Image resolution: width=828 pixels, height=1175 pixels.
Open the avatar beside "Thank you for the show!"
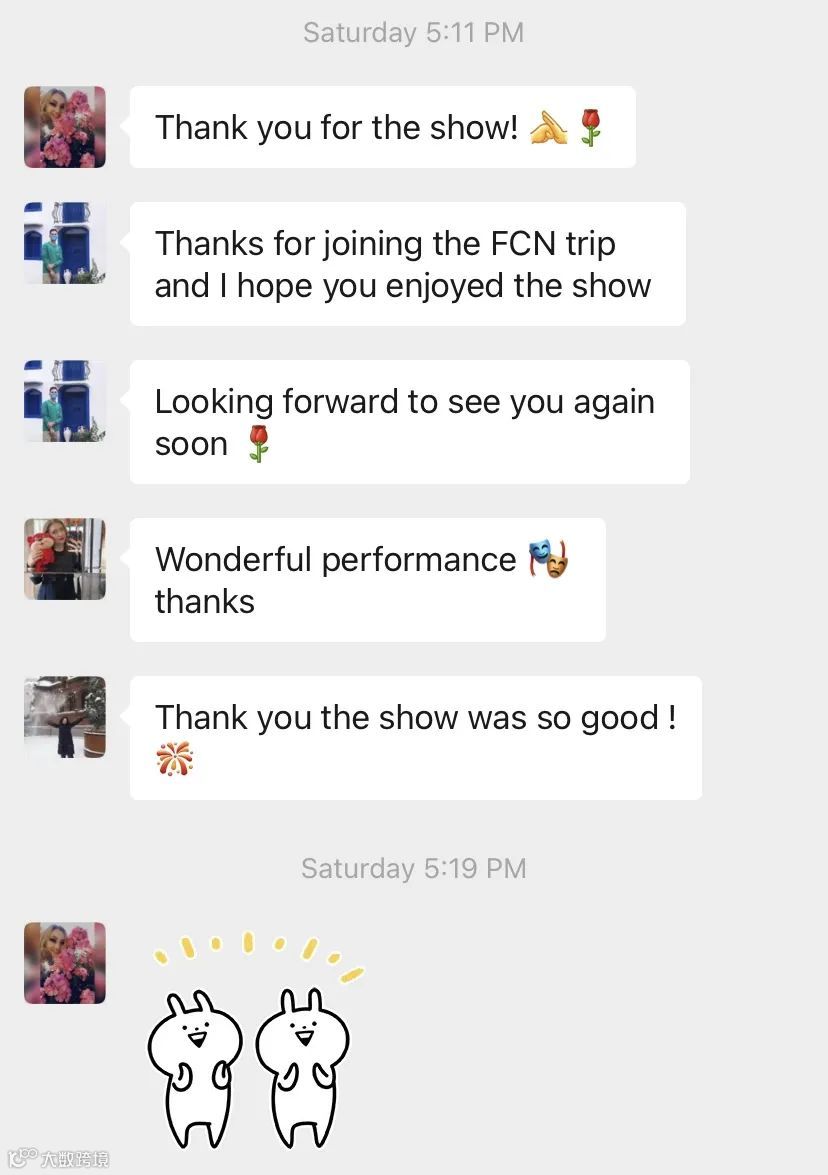click(65, 127)
